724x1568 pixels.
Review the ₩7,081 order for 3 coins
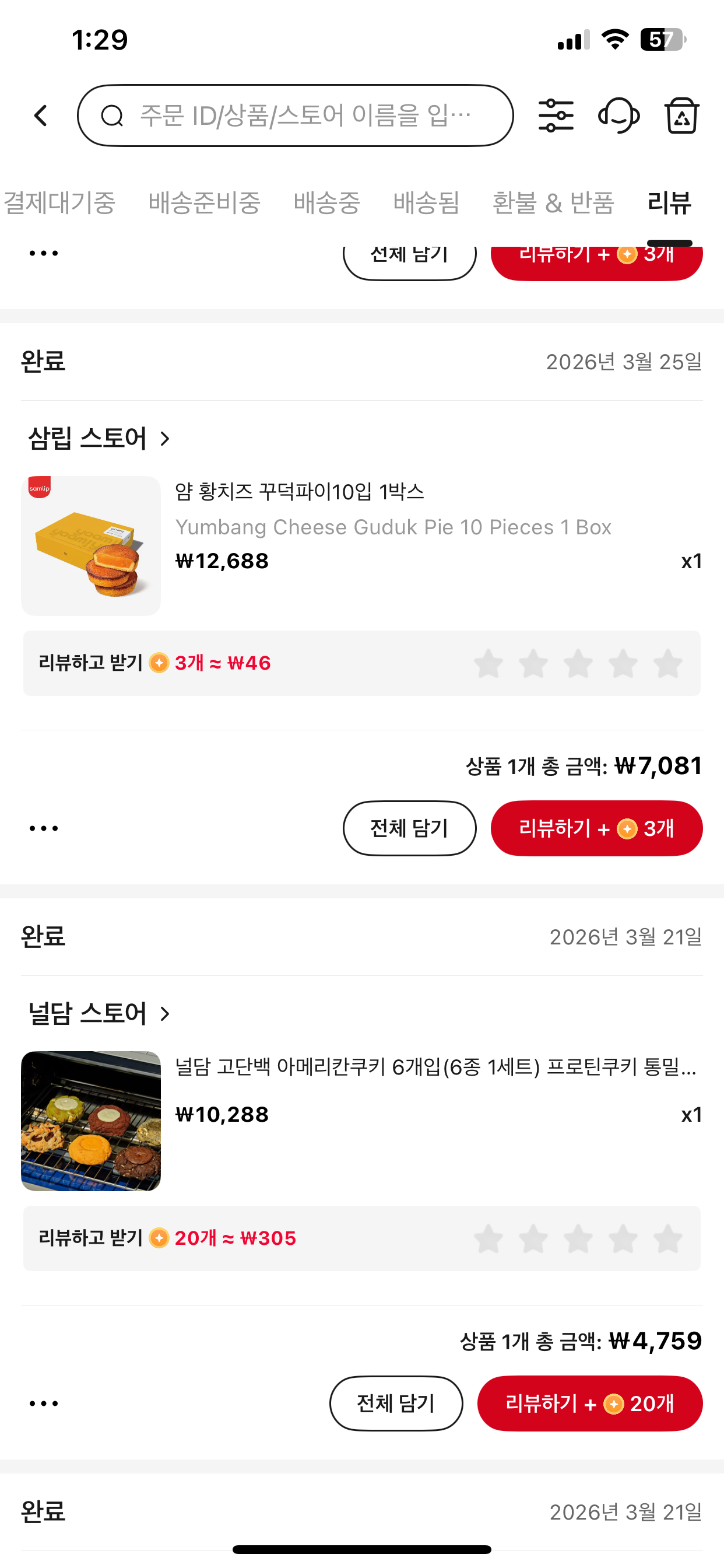click(x=596, y=828)
